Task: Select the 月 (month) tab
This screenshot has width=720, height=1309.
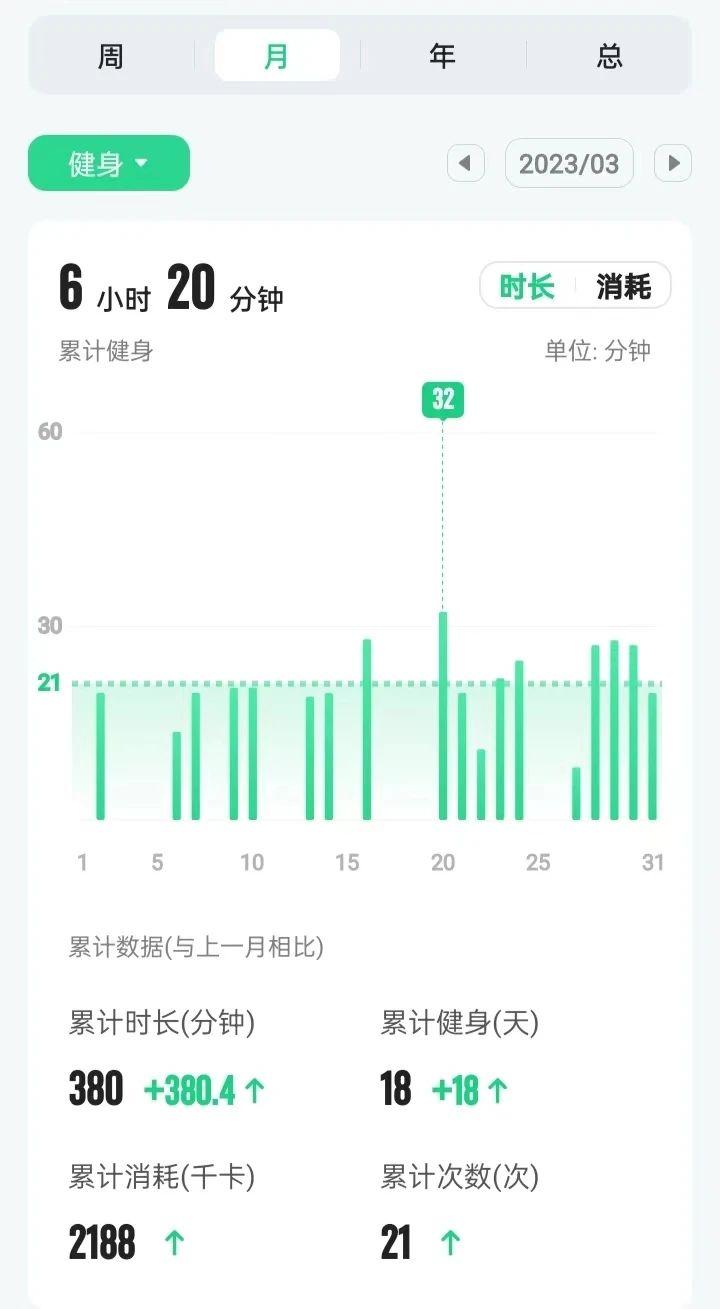Action: 277,56
